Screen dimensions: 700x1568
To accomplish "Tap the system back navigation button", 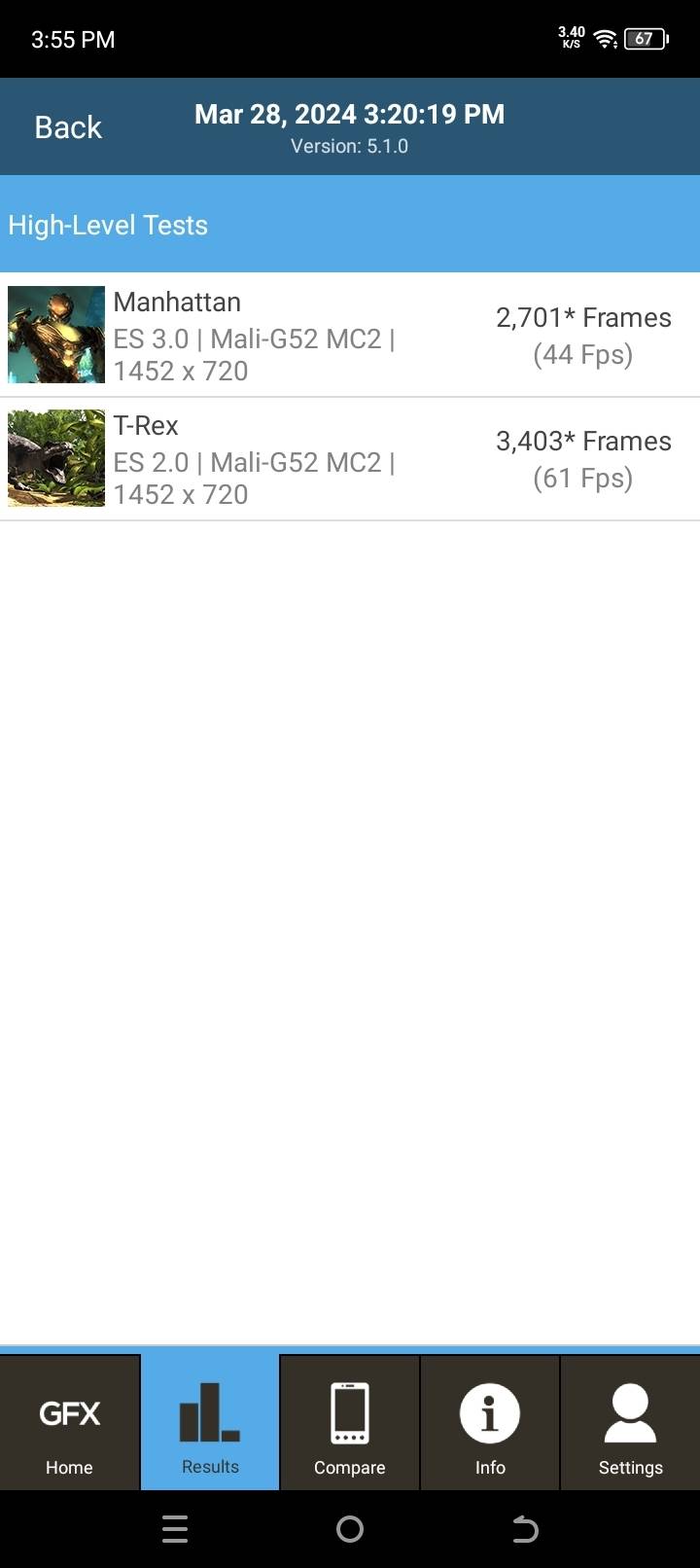I will click(525, 1529).
